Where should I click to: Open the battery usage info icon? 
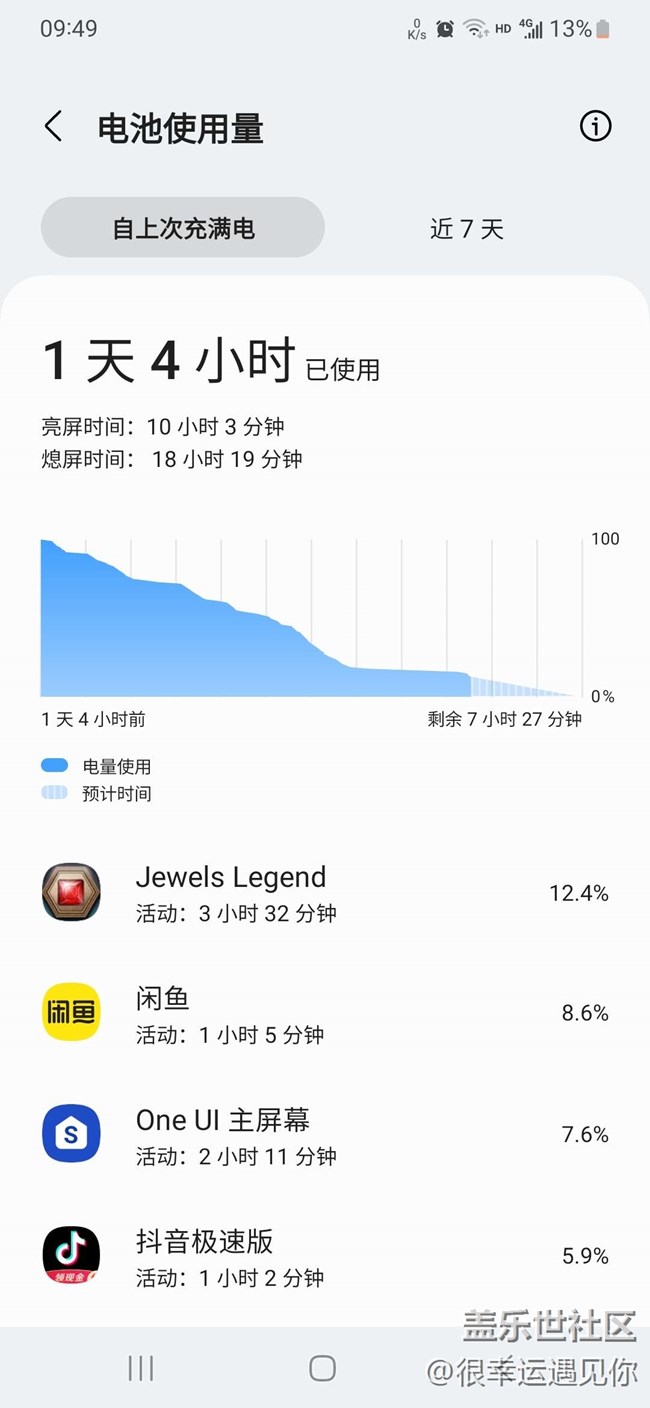click(x=595, y=127)
